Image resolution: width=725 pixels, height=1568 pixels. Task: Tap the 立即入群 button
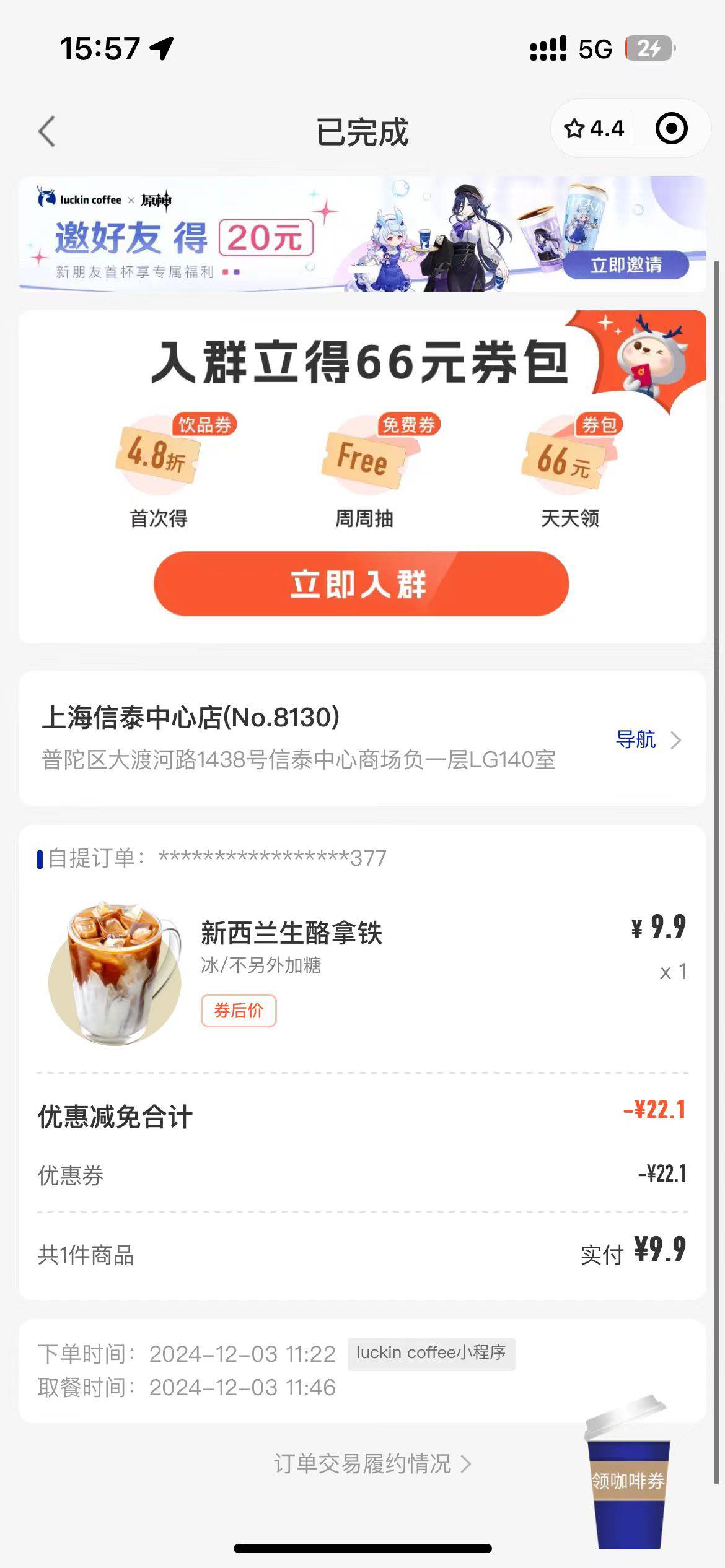coord(361,583)
